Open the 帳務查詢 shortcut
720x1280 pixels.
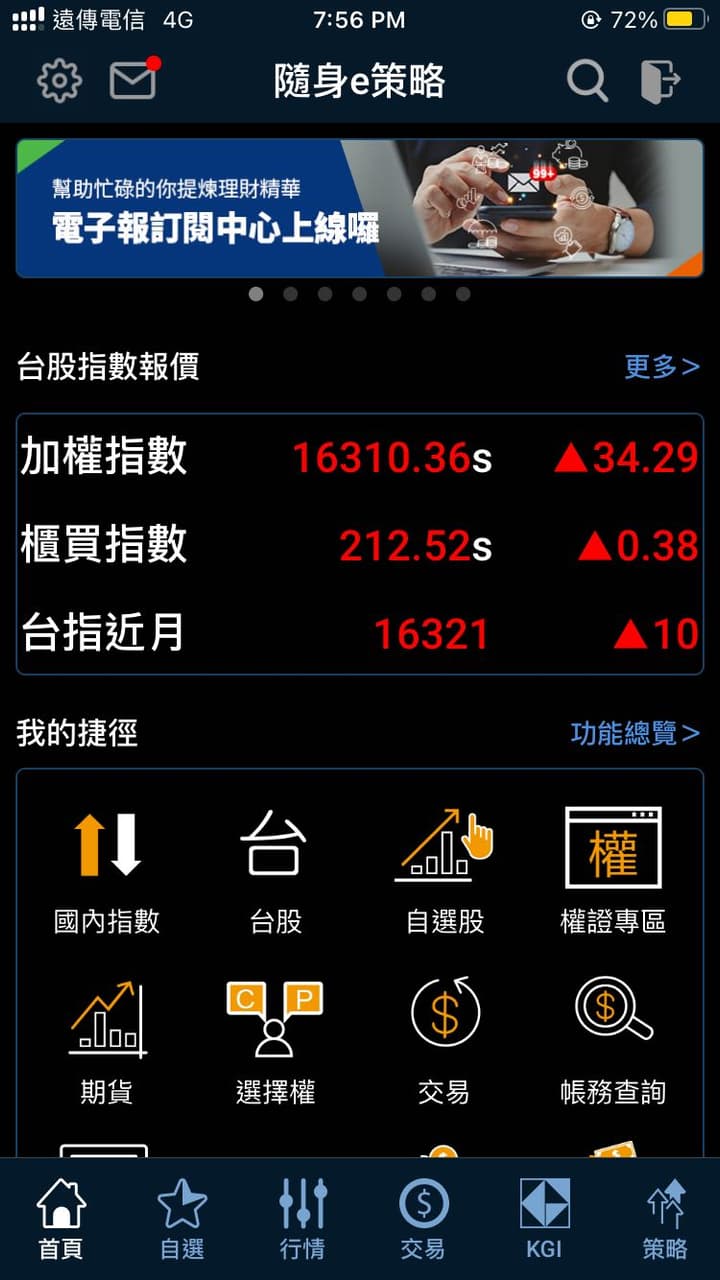[613, 1042]
